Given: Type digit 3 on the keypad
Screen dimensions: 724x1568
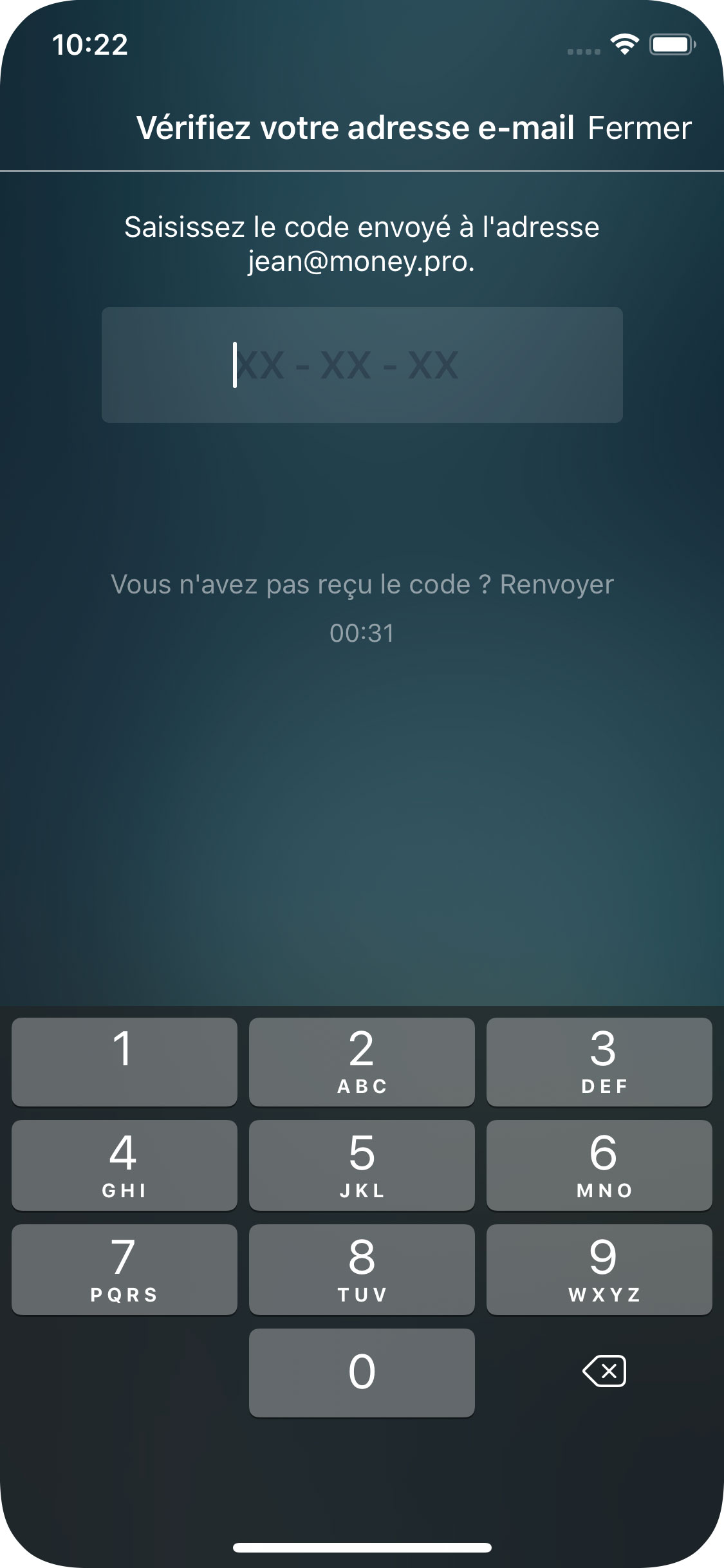Looking at the screenshot, I should point(599,1061).
